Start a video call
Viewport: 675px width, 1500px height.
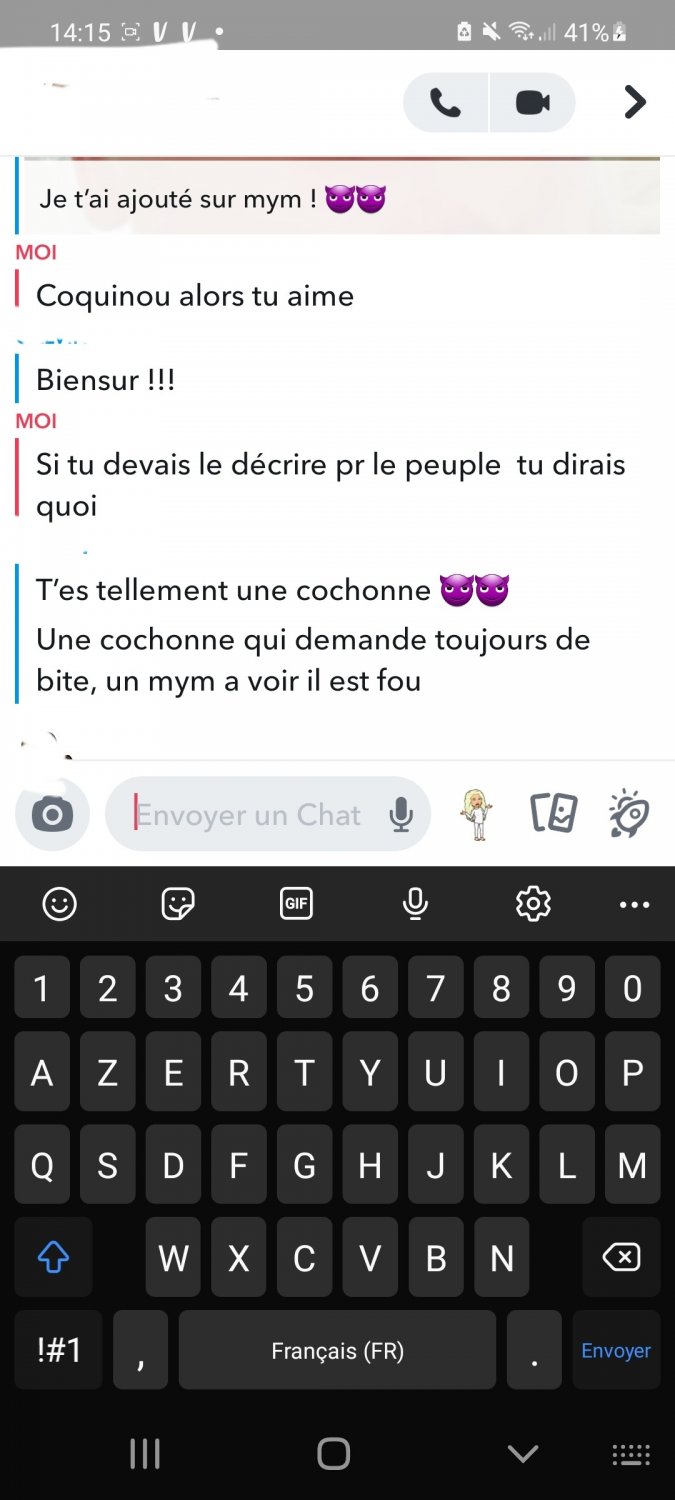coord(533,102)
